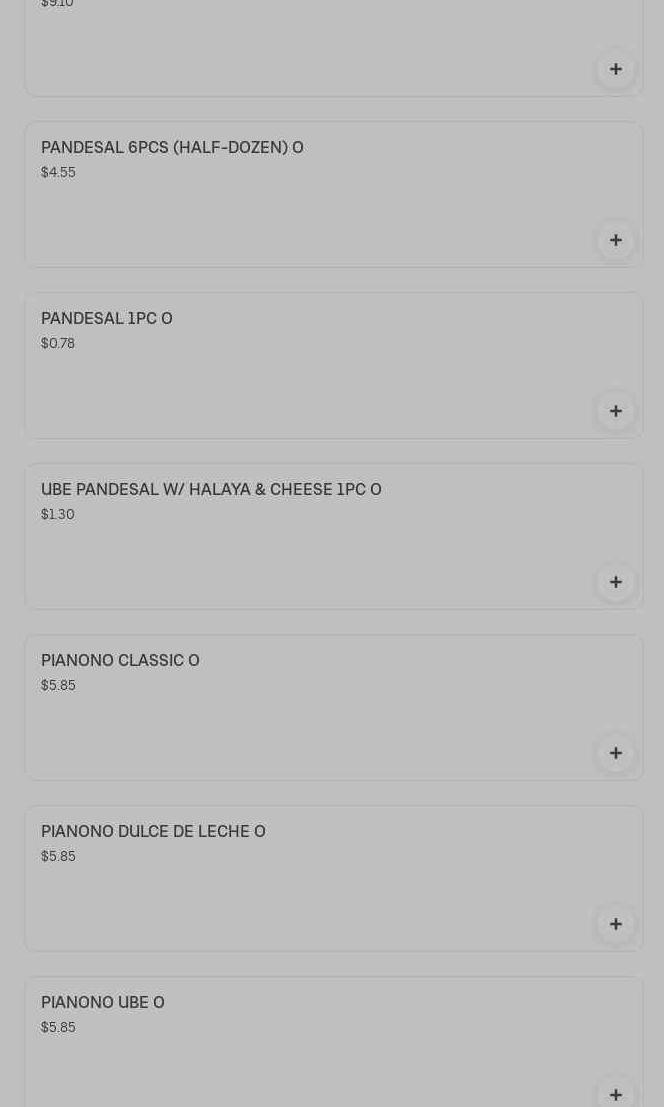Add Pianono Dulce de Leche to cart
664x1107 pixels.
[615, 924]
